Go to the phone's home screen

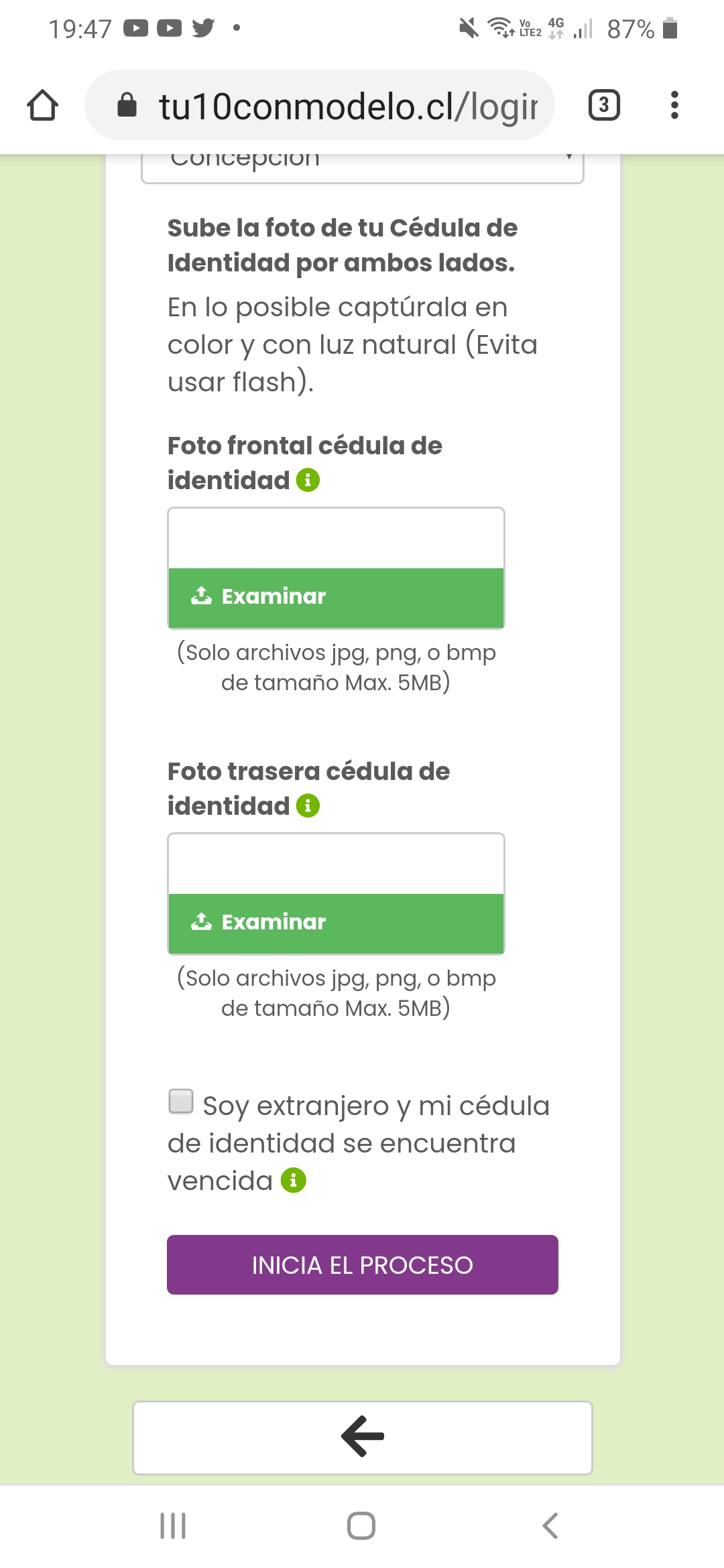coord(361,1526)
